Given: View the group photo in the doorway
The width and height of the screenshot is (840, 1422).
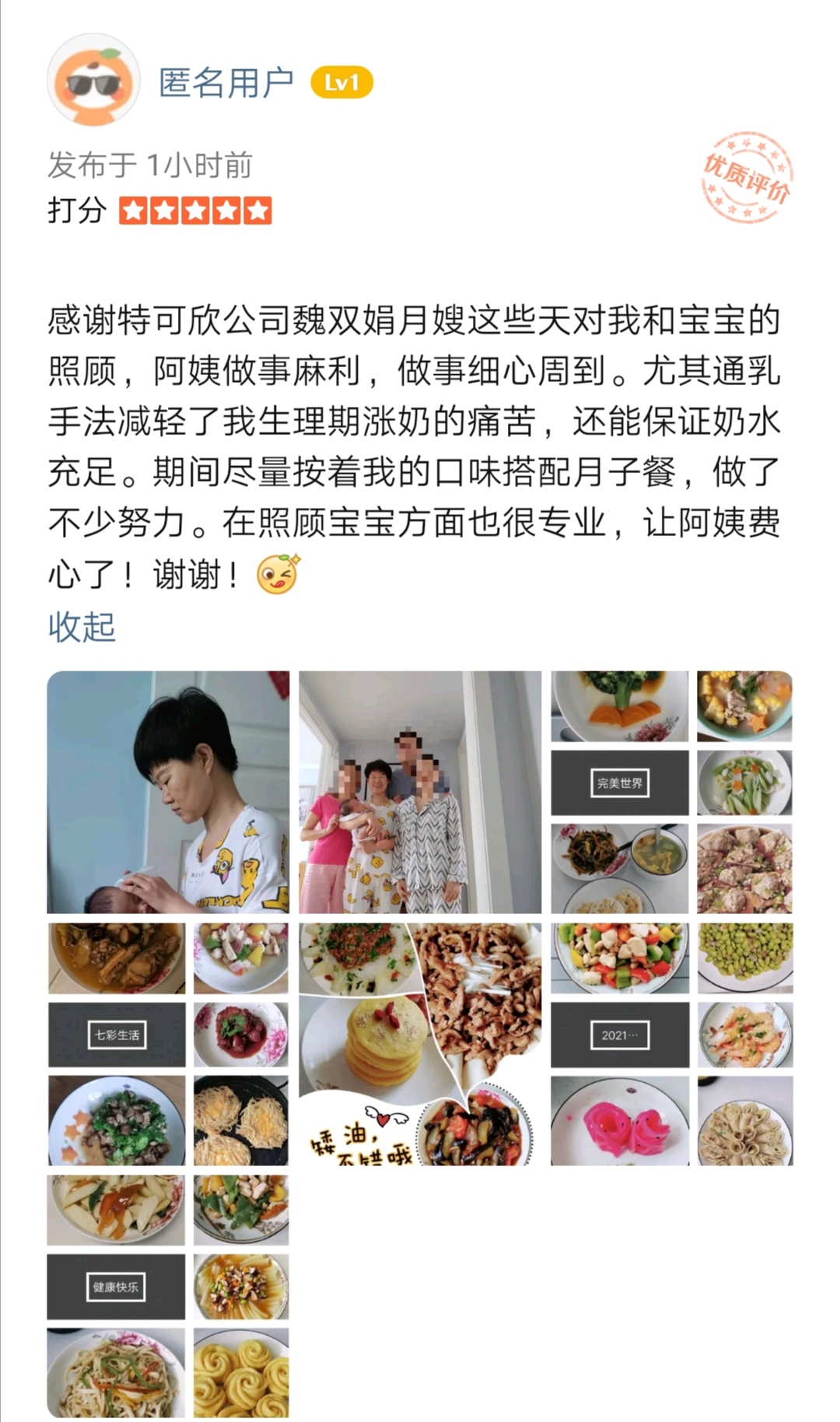Looking at the screenshot, I should [x=420, y=792].
